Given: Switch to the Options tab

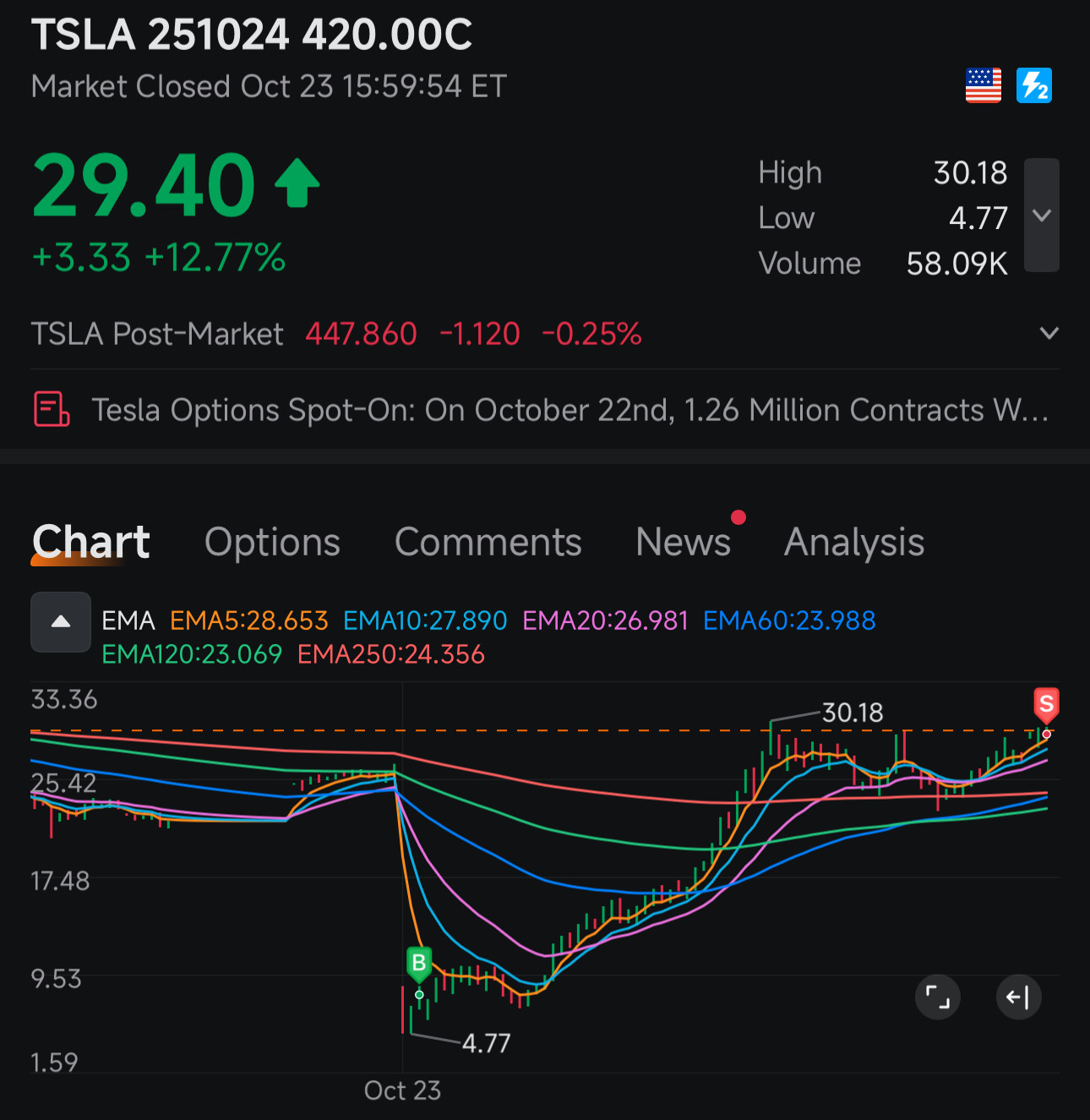Looking at the screenshot, I should tap(272, 542).
